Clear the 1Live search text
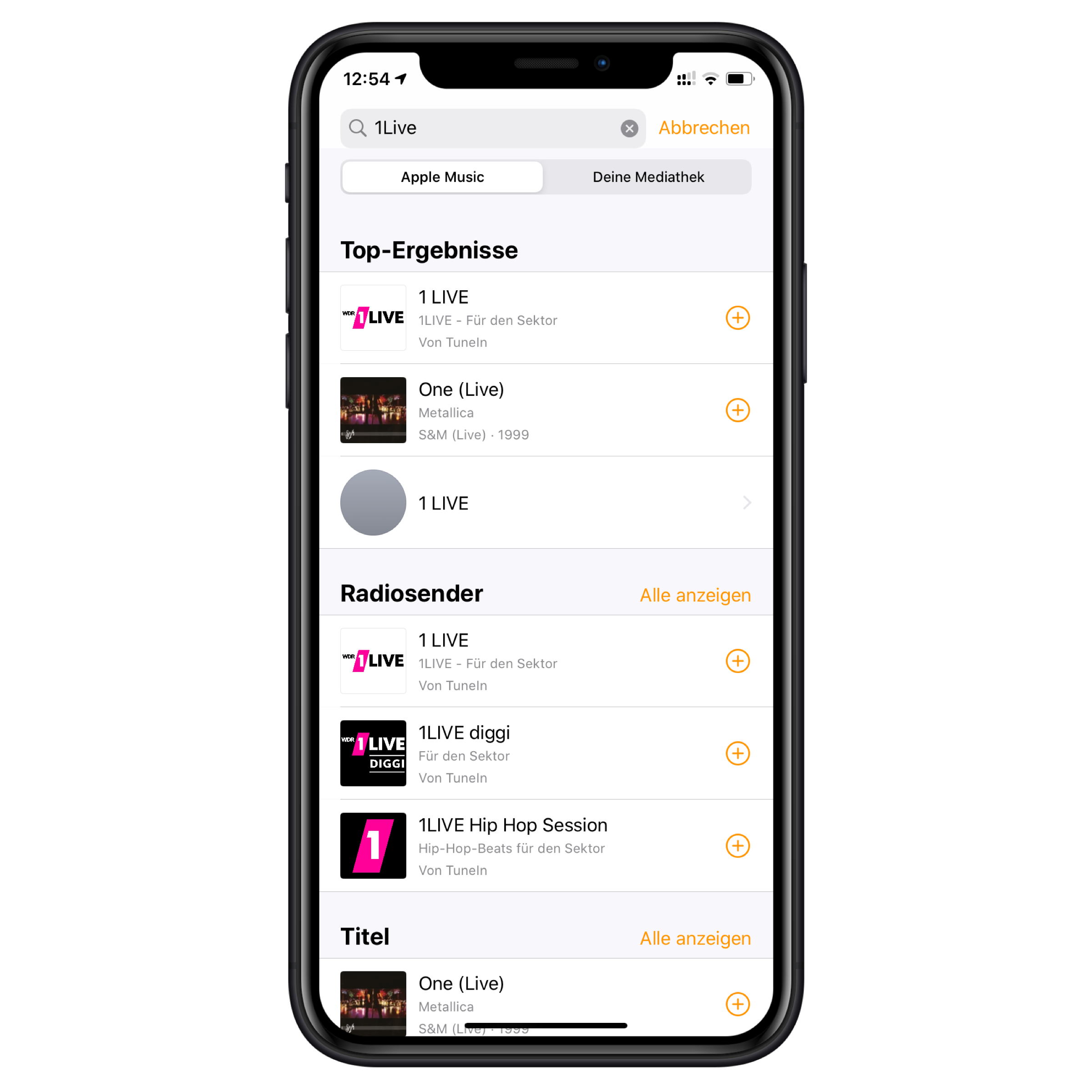The width and height of the screenshot is (1092, 1092). coord(629,128)
